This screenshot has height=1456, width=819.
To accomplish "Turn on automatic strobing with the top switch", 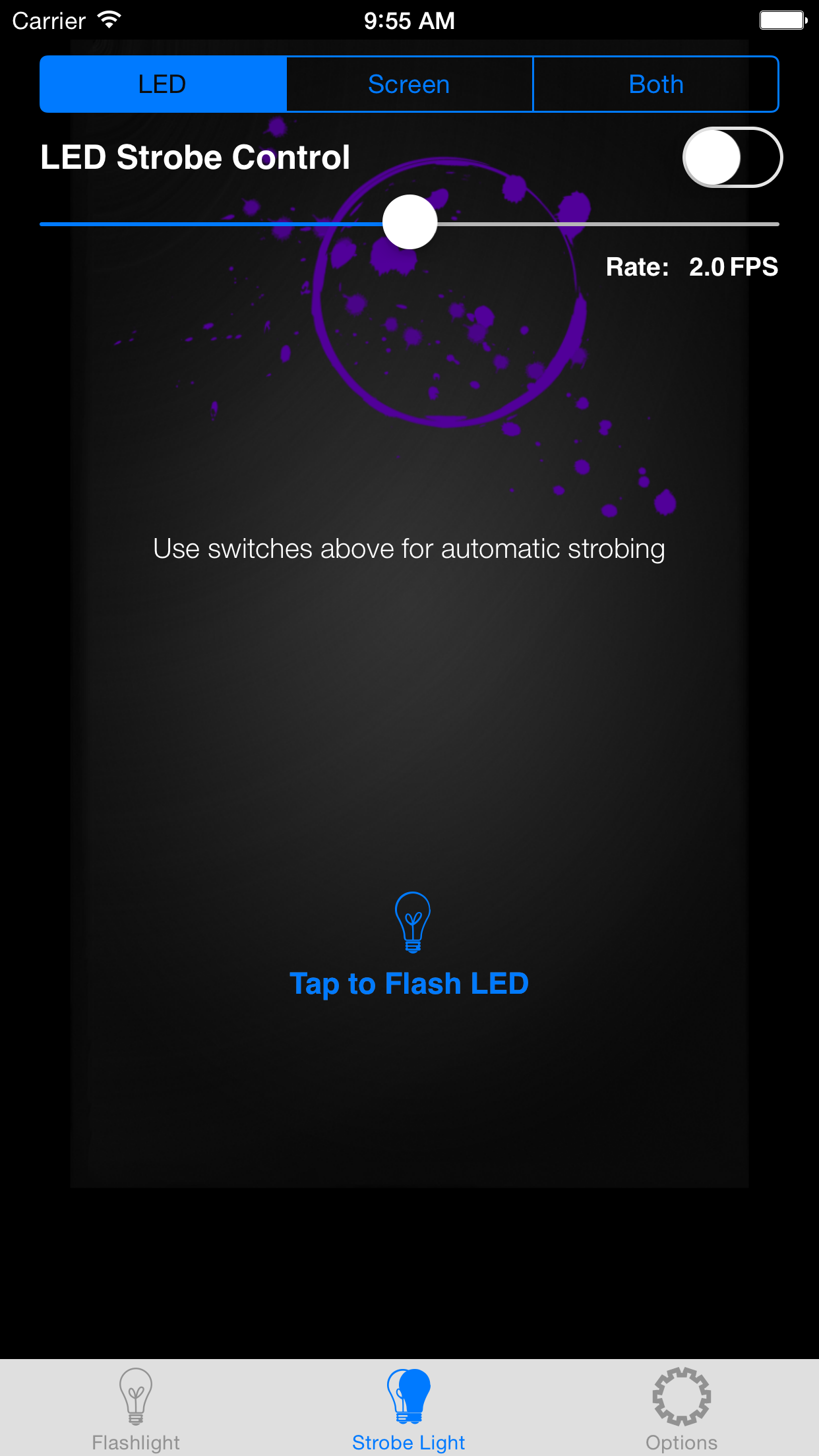I will click(x=732, y=158).
